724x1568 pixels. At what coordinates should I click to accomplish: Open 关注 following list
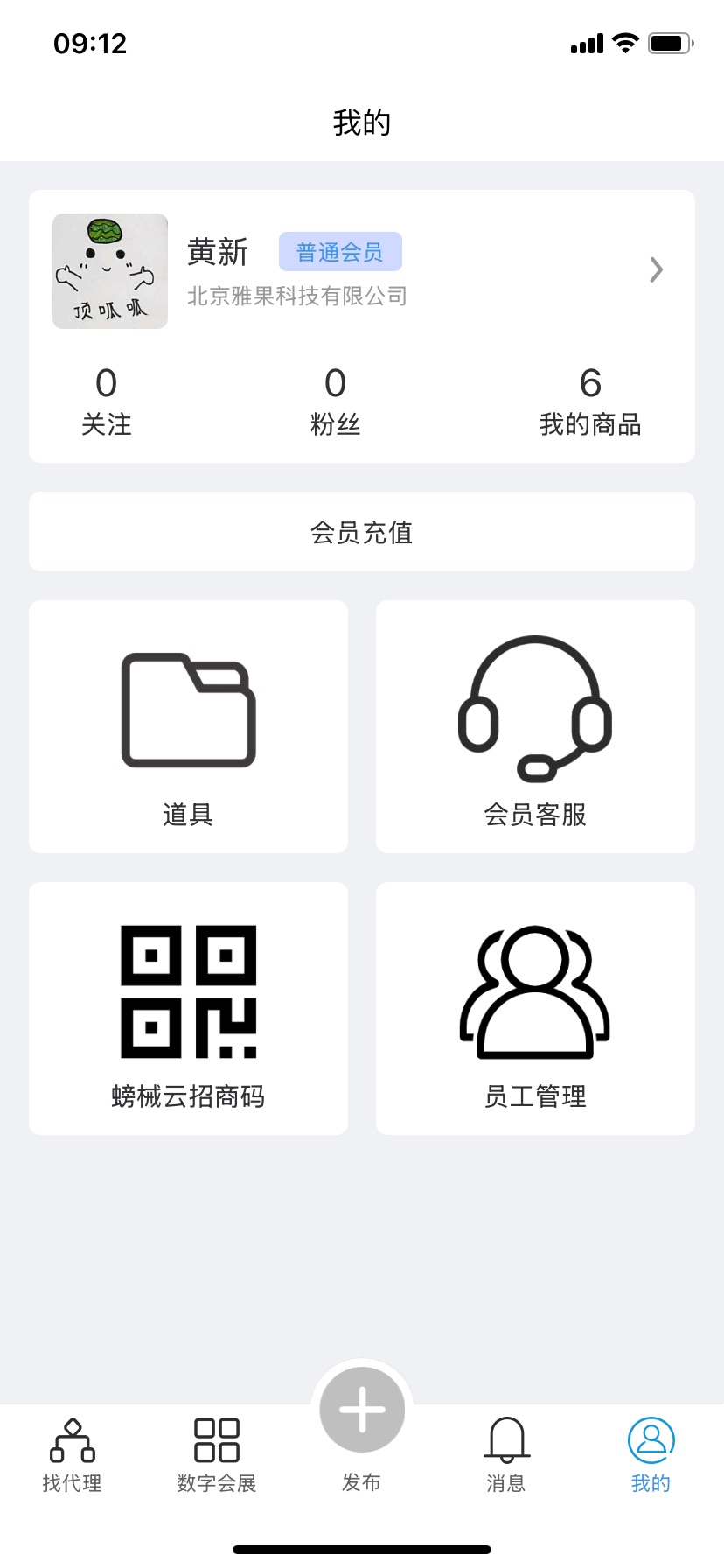[107, 399]
